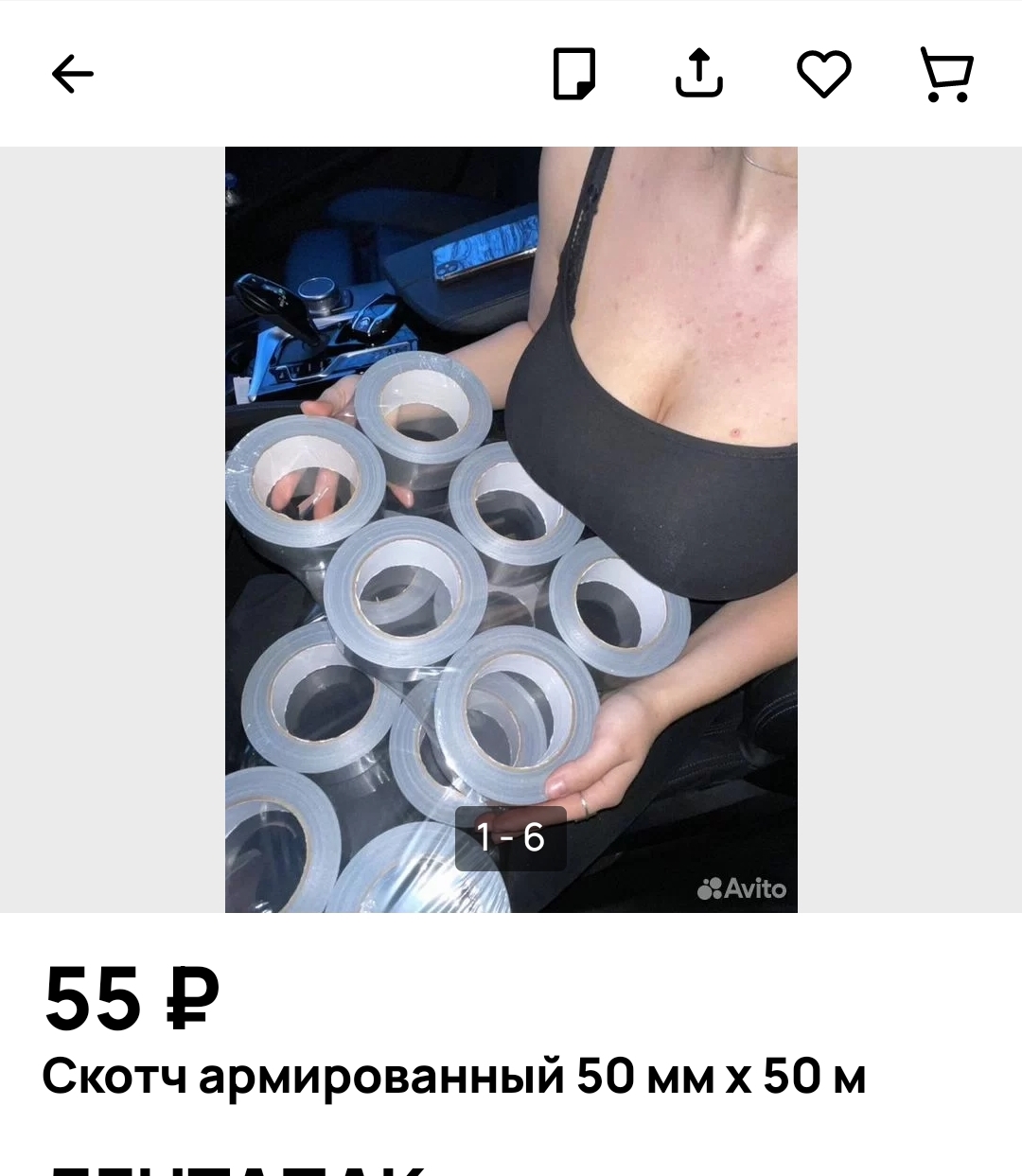
Task: Add a note to this listing
Action: pos(573,74)
